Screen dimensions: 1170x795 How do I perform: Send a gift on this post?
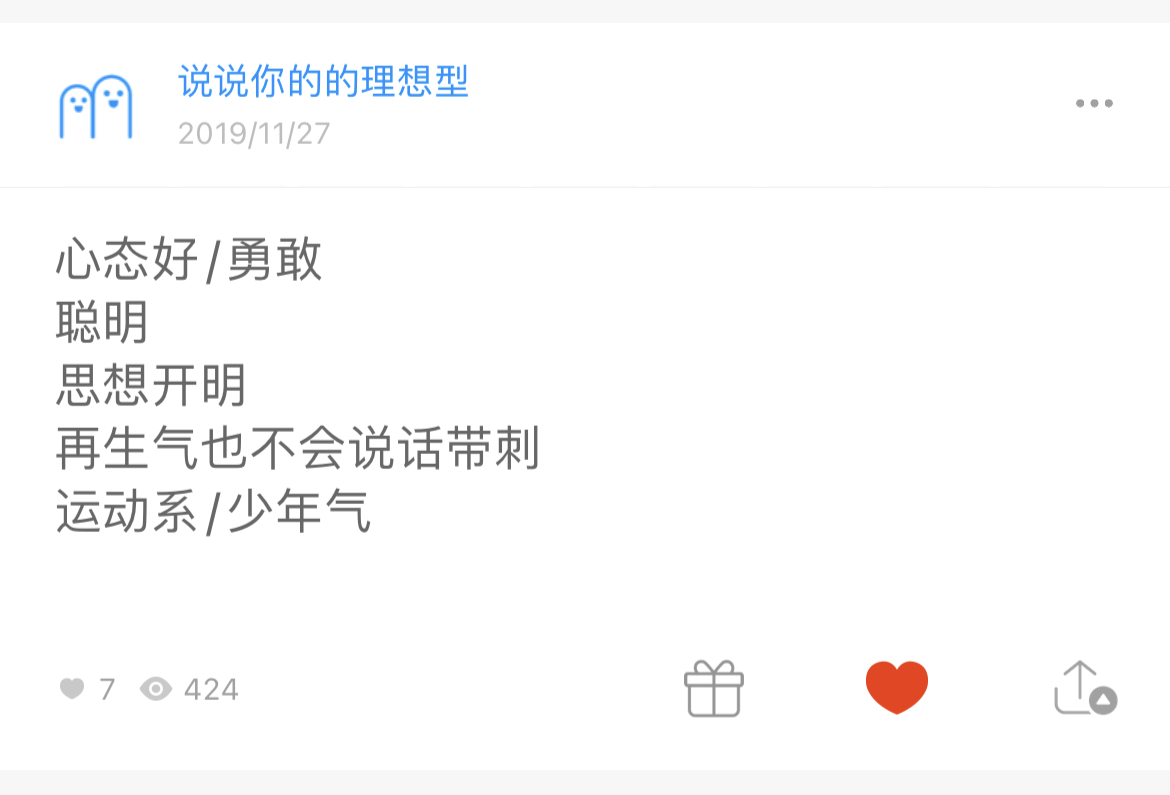pos(714,689)
